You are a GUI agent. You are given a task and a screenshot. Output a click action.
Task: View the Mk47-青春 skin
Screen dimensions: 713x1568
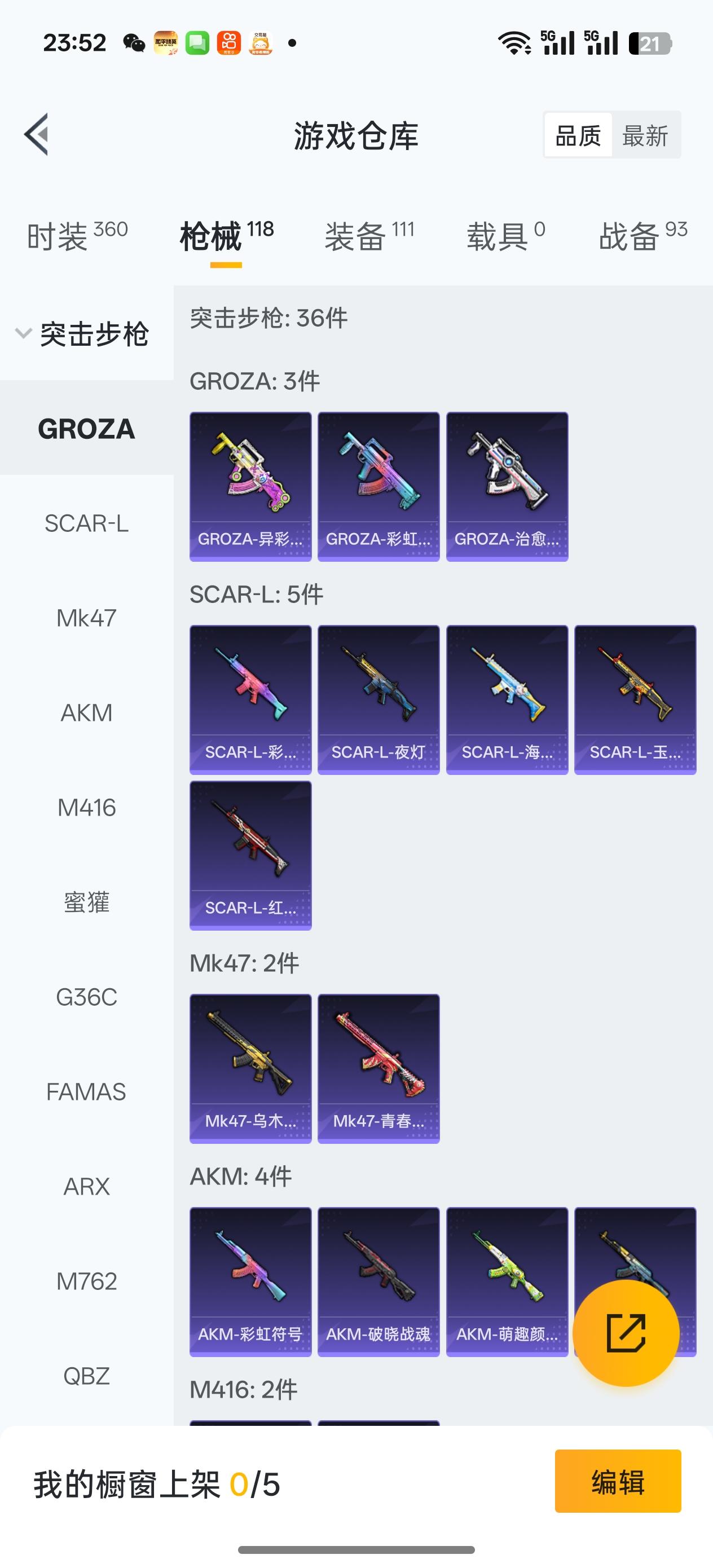[378, 1068]
